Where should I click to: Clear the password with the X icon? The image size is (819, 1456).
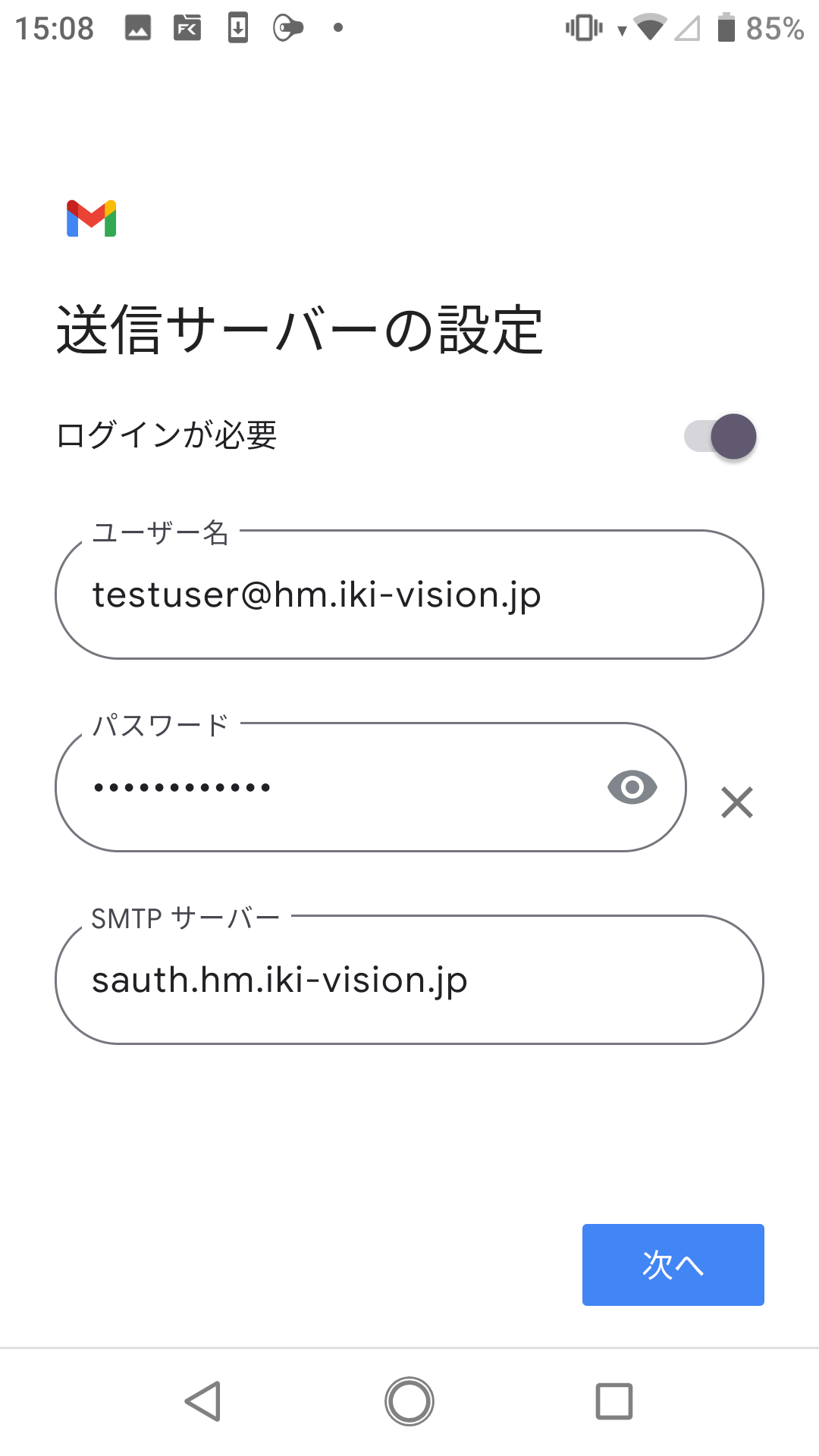(737, 802)
